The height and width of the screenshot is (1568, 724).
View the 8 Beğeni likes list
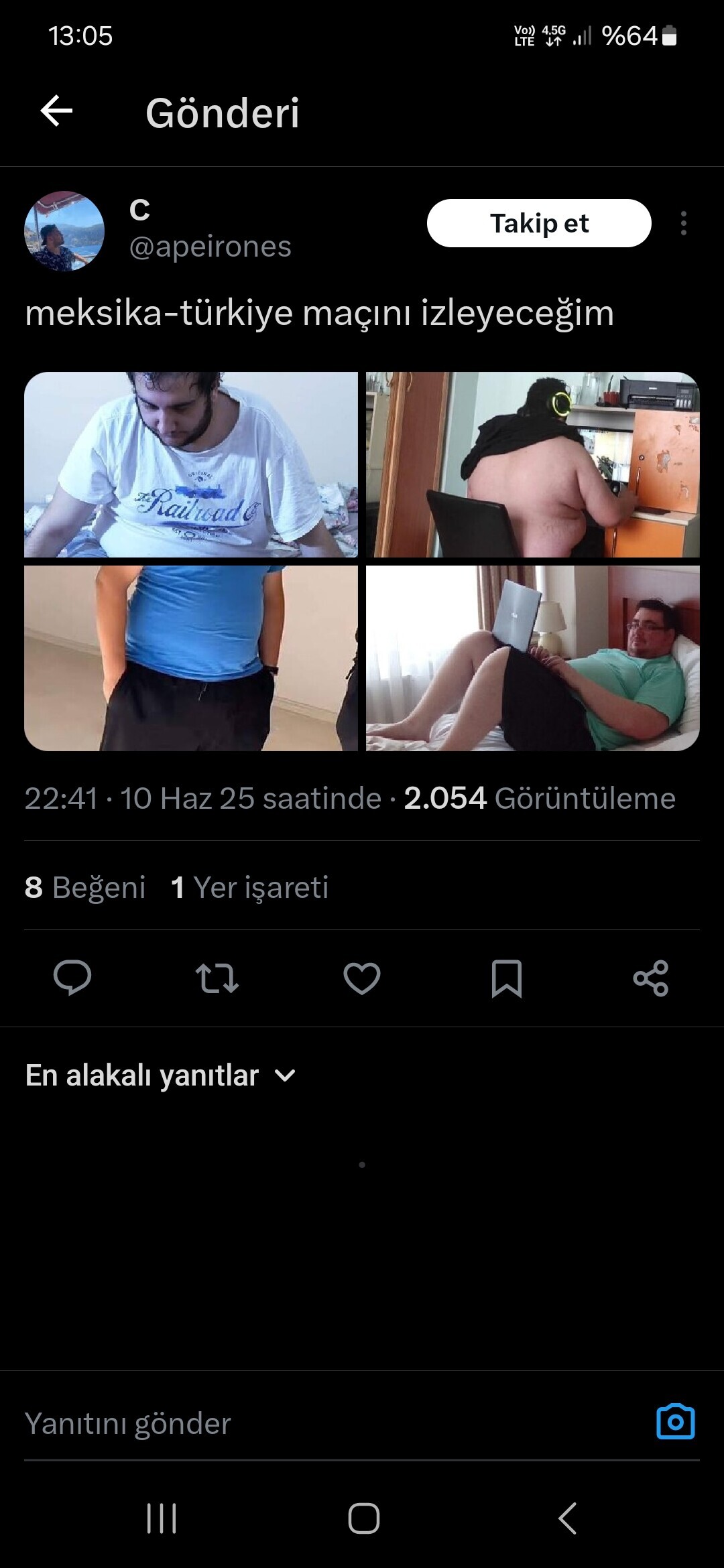(x=85, y=887)
